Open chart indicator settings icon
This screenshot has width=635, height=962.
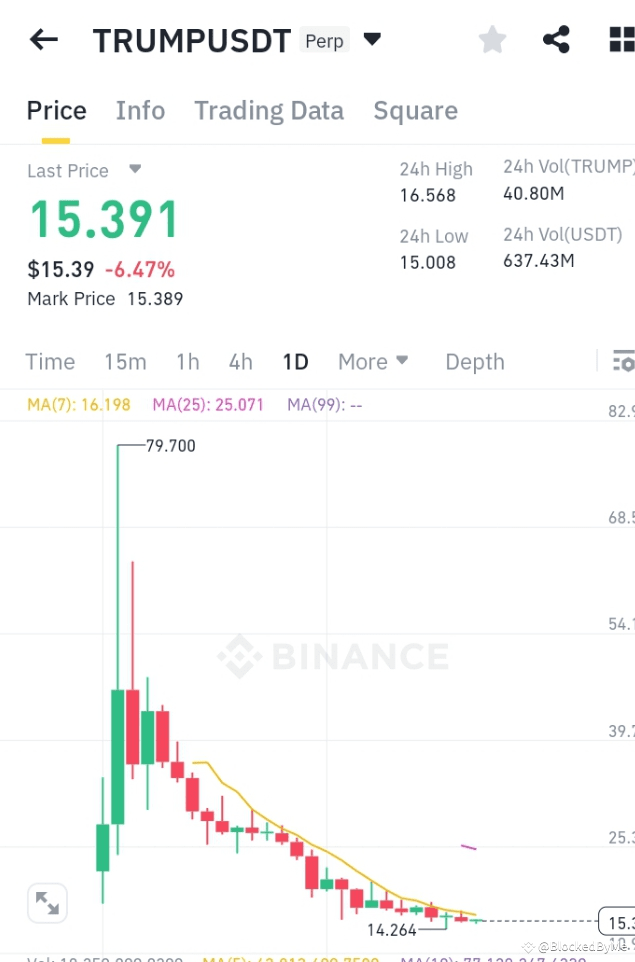click(x=622, y=362)
